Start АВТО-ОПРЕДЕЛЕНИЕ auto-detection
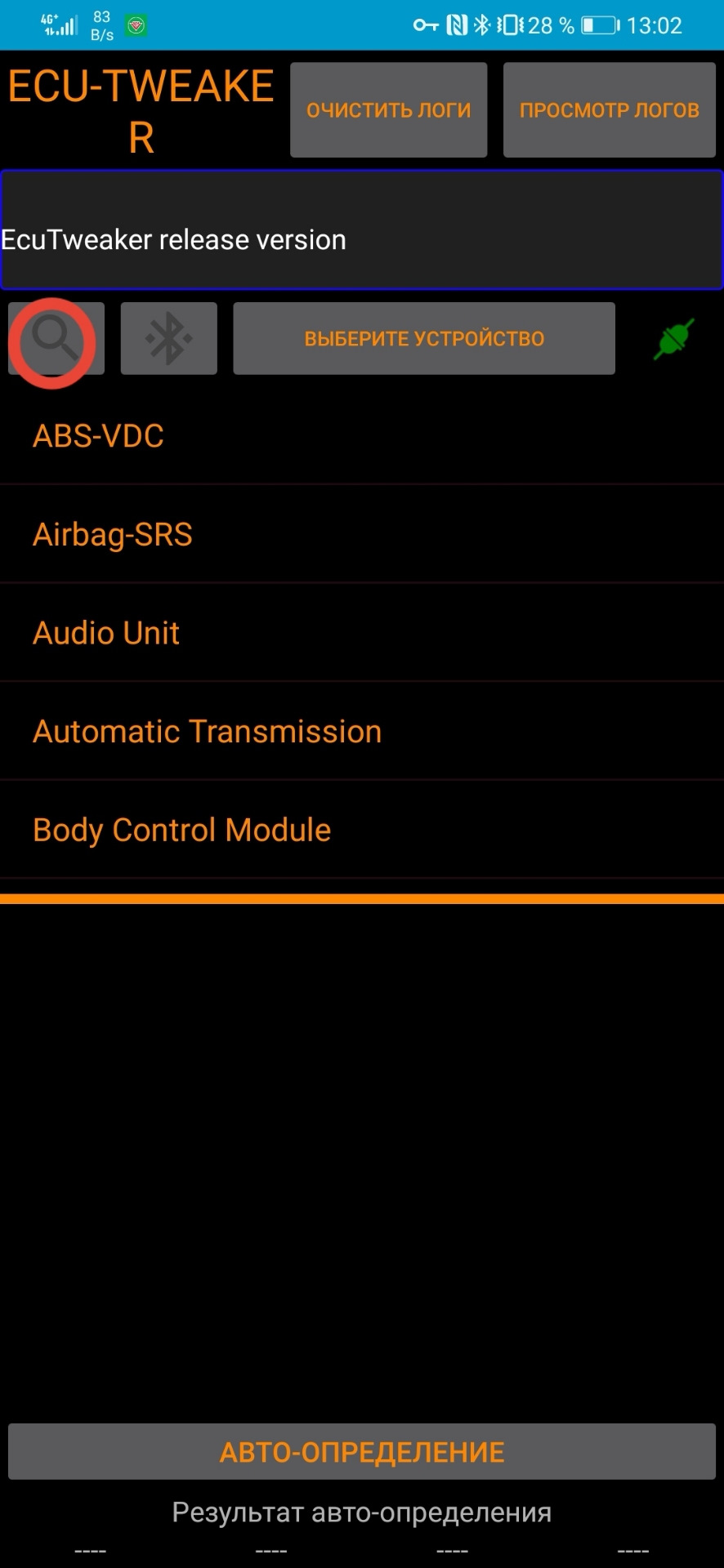 click(x=362, y=1451)
